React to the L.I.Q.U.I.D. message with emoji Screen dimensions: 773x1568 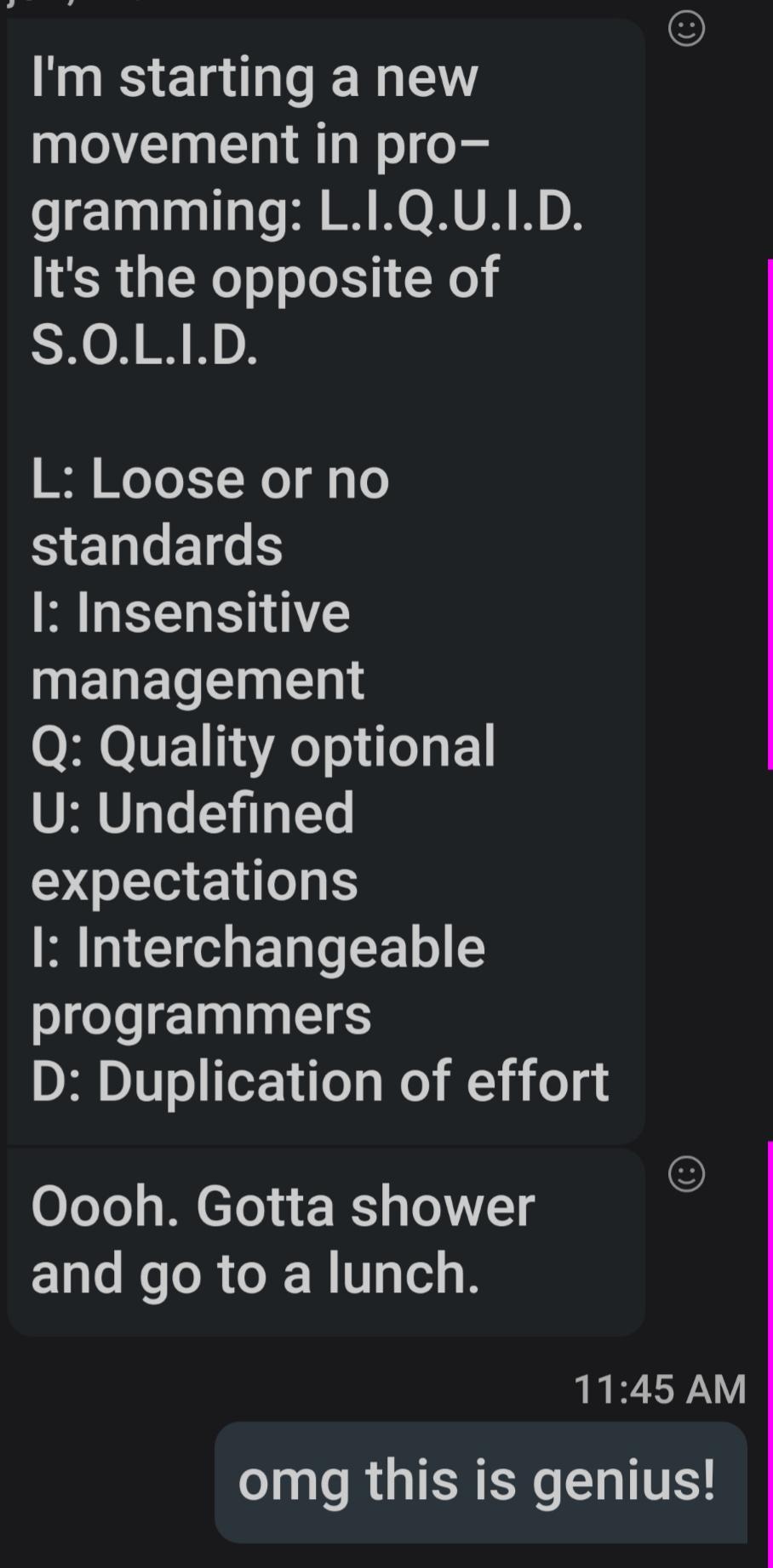(686, 29)
